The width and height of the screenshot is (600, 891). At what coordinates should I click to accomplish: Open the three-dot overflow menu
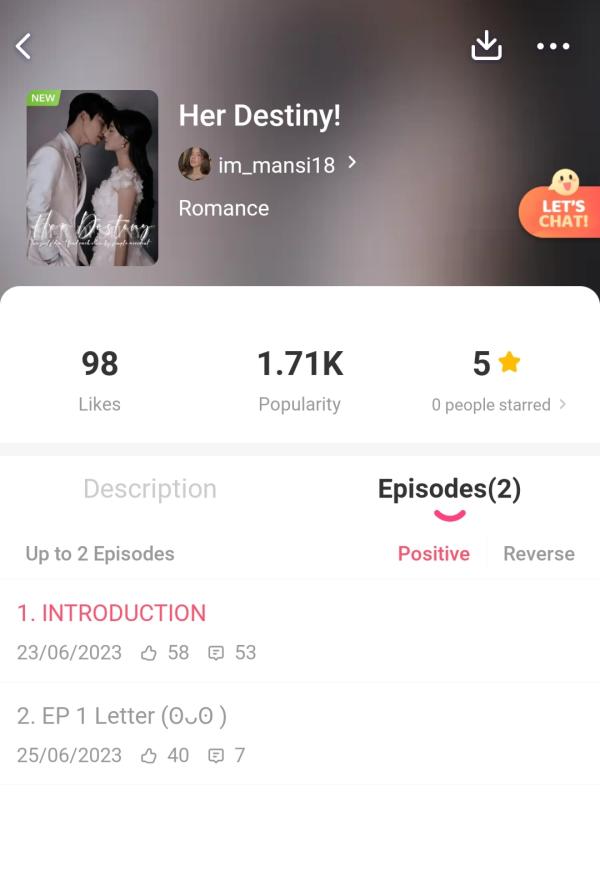pos(553,46)
